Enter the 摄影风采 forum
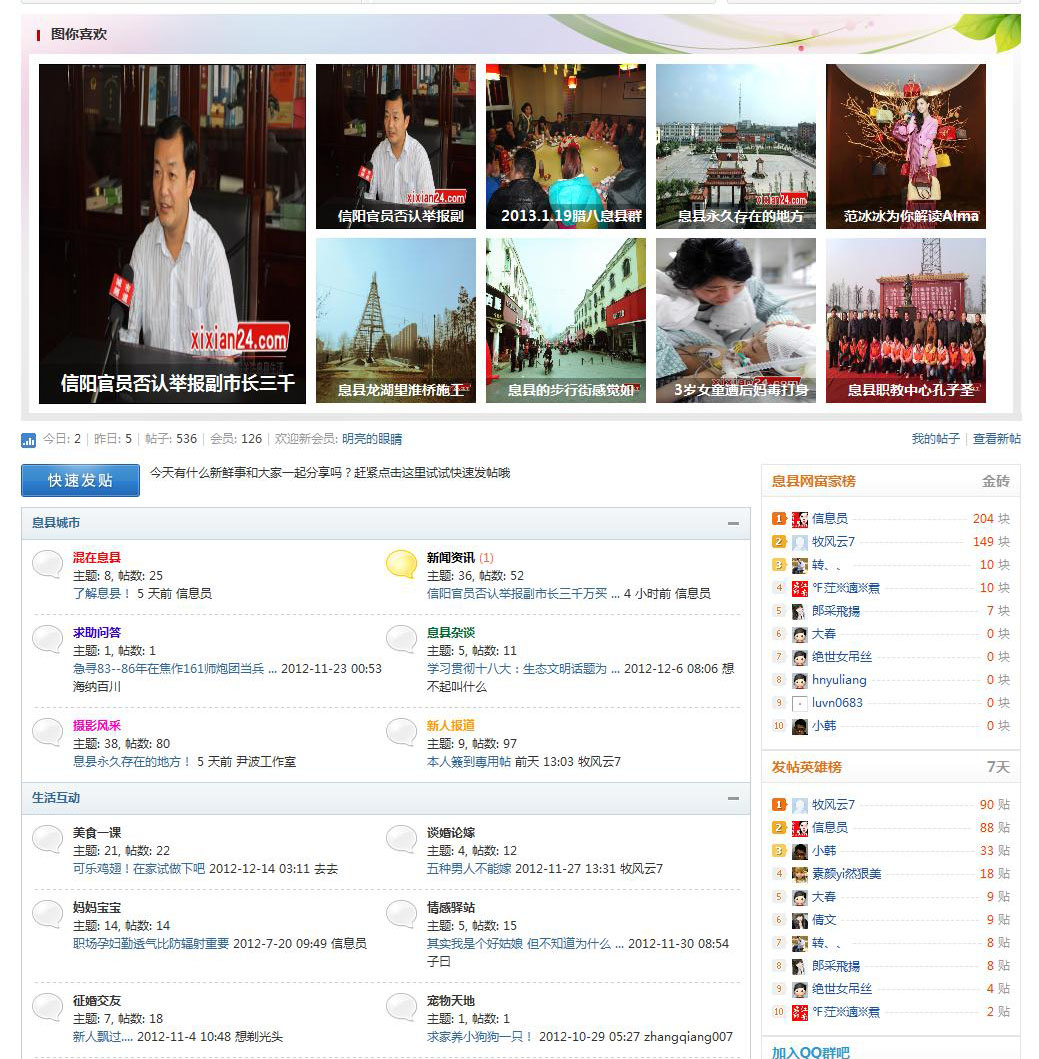1039x1059 pixels. click(97, 726)
